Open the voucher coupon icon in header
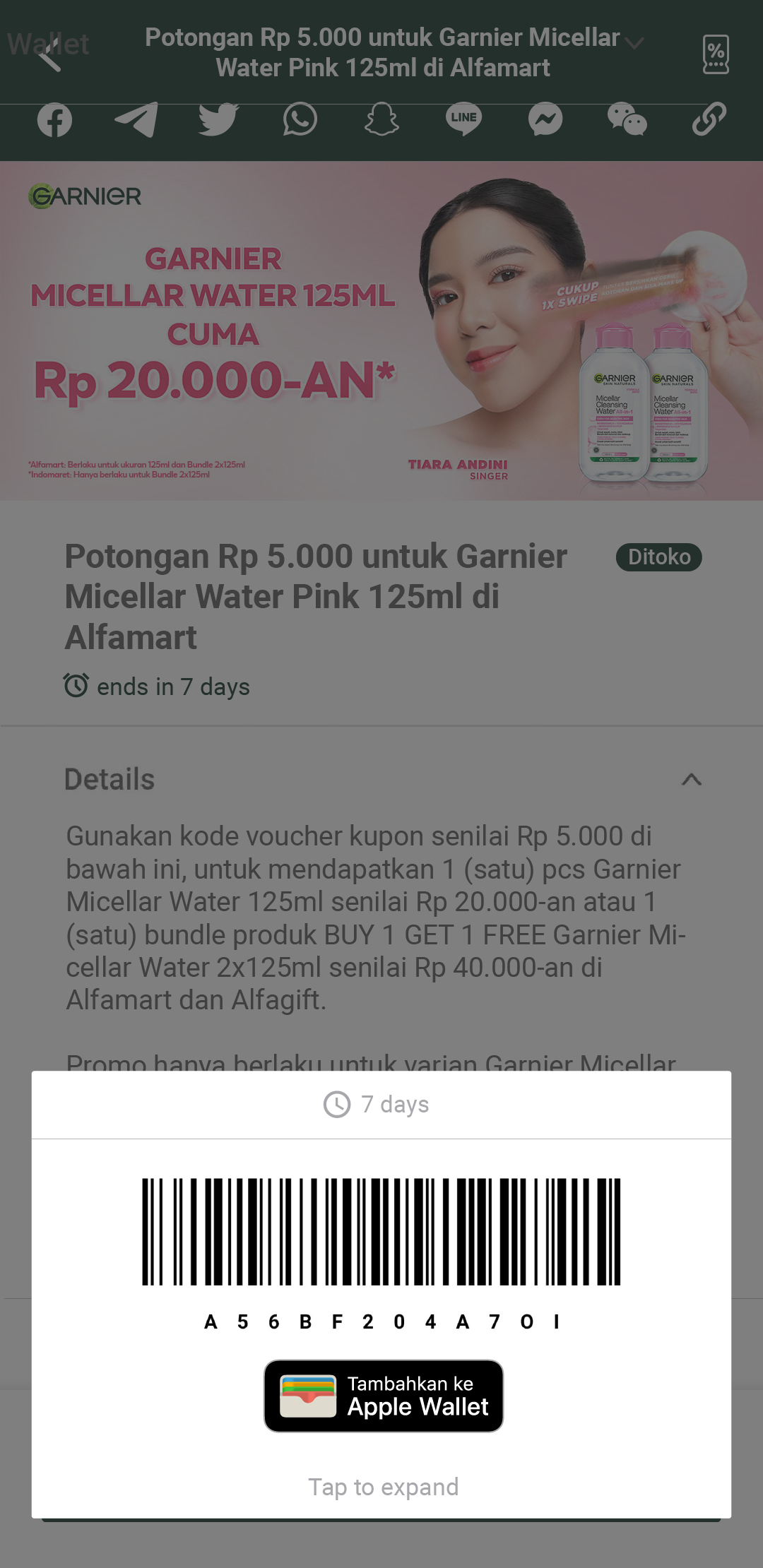Image resolution: width=763 pixels, height=1568 pixels. tap(715, 54)
